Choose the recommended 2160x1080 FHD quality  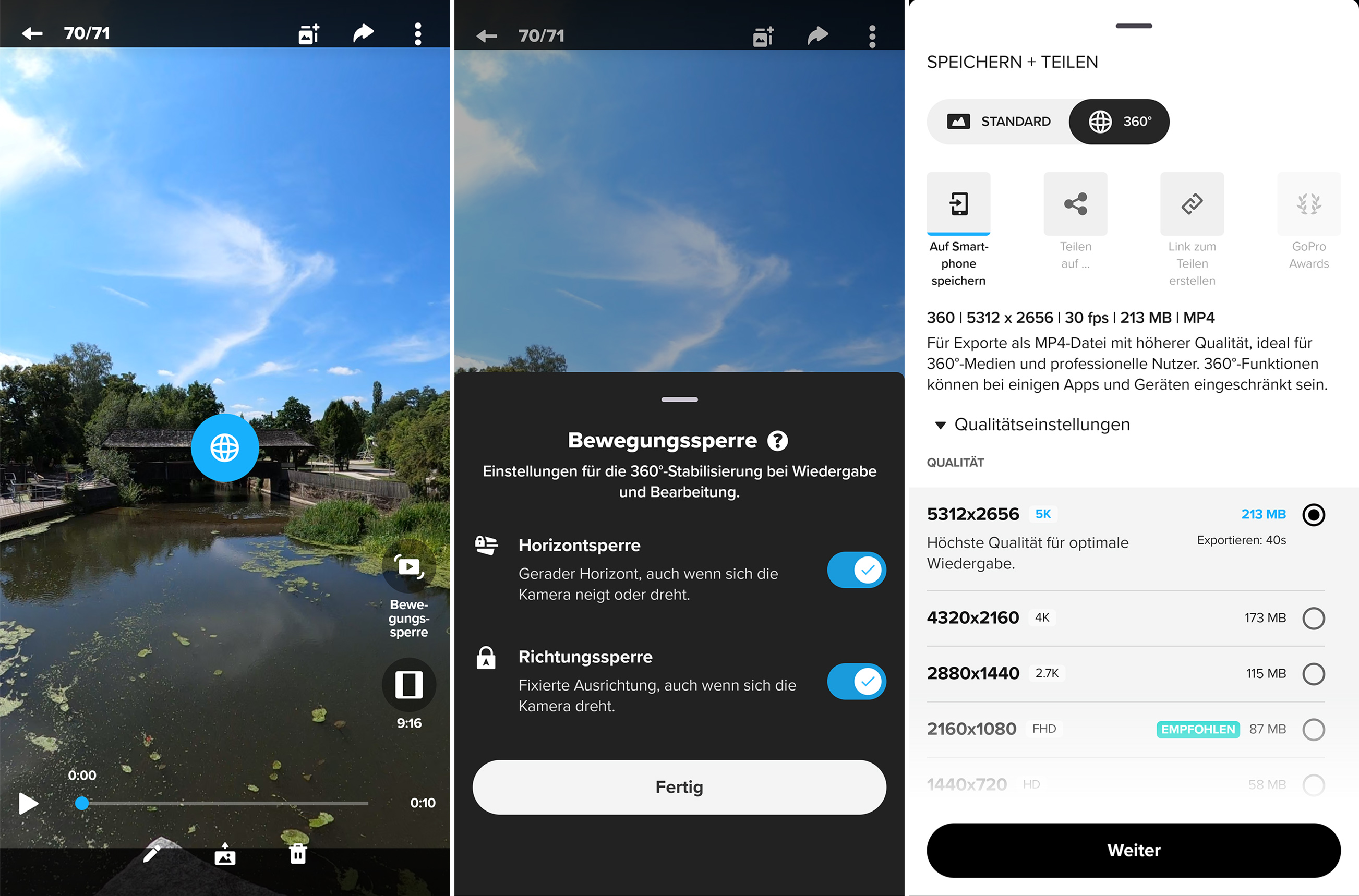1313,729
